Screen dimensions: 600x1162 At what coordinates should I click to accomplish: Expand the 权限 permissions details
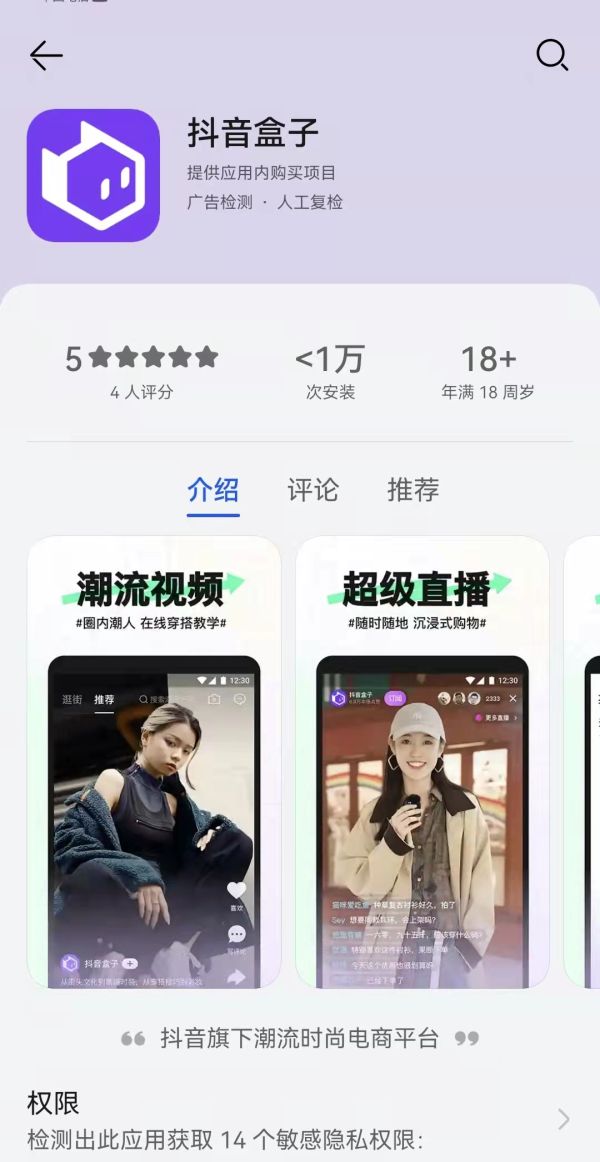point(563,1119)
